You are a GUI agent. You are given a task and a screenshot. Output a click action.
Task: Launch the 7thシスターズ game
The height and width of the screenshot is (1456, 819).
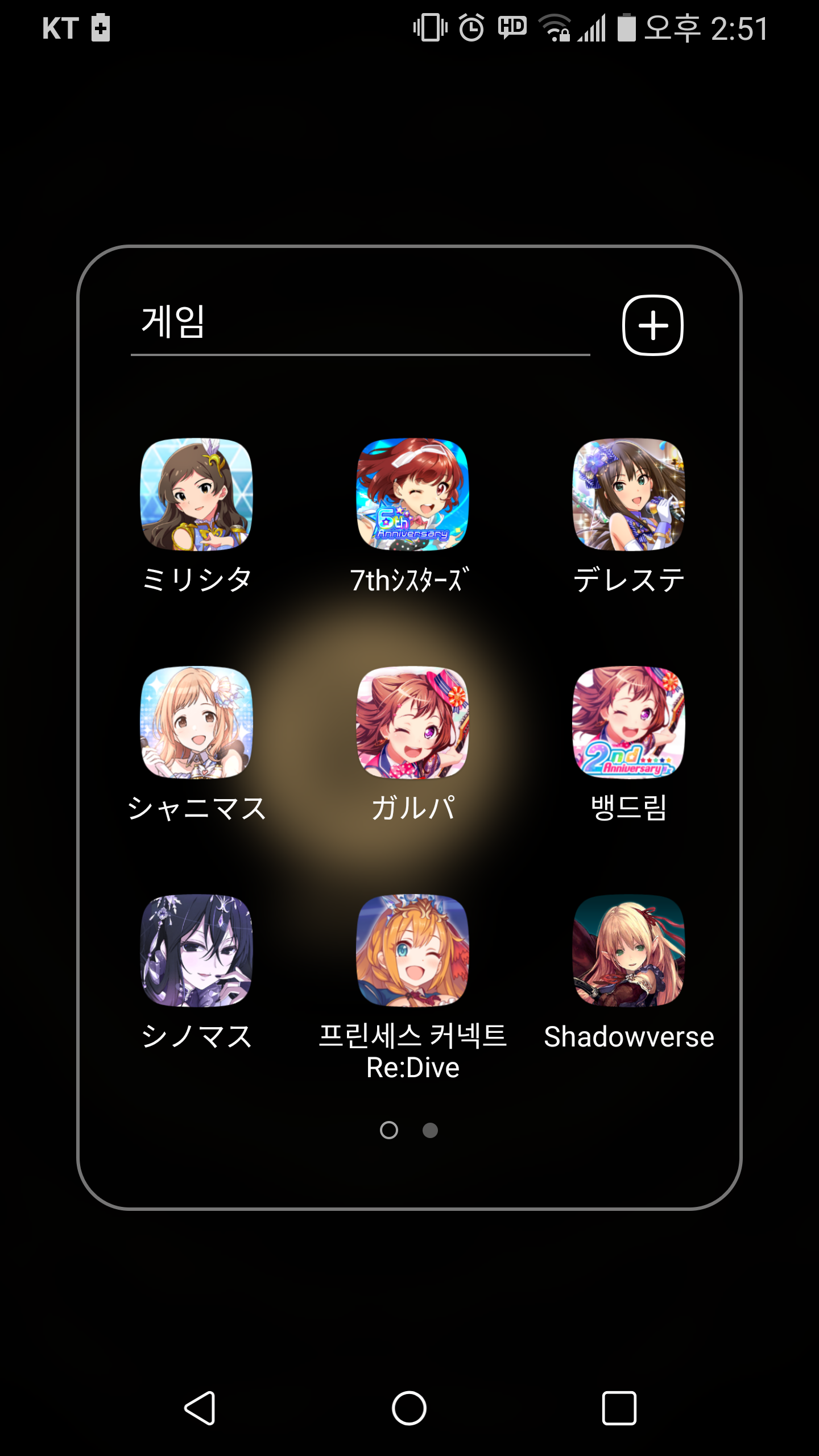(412, 494)
